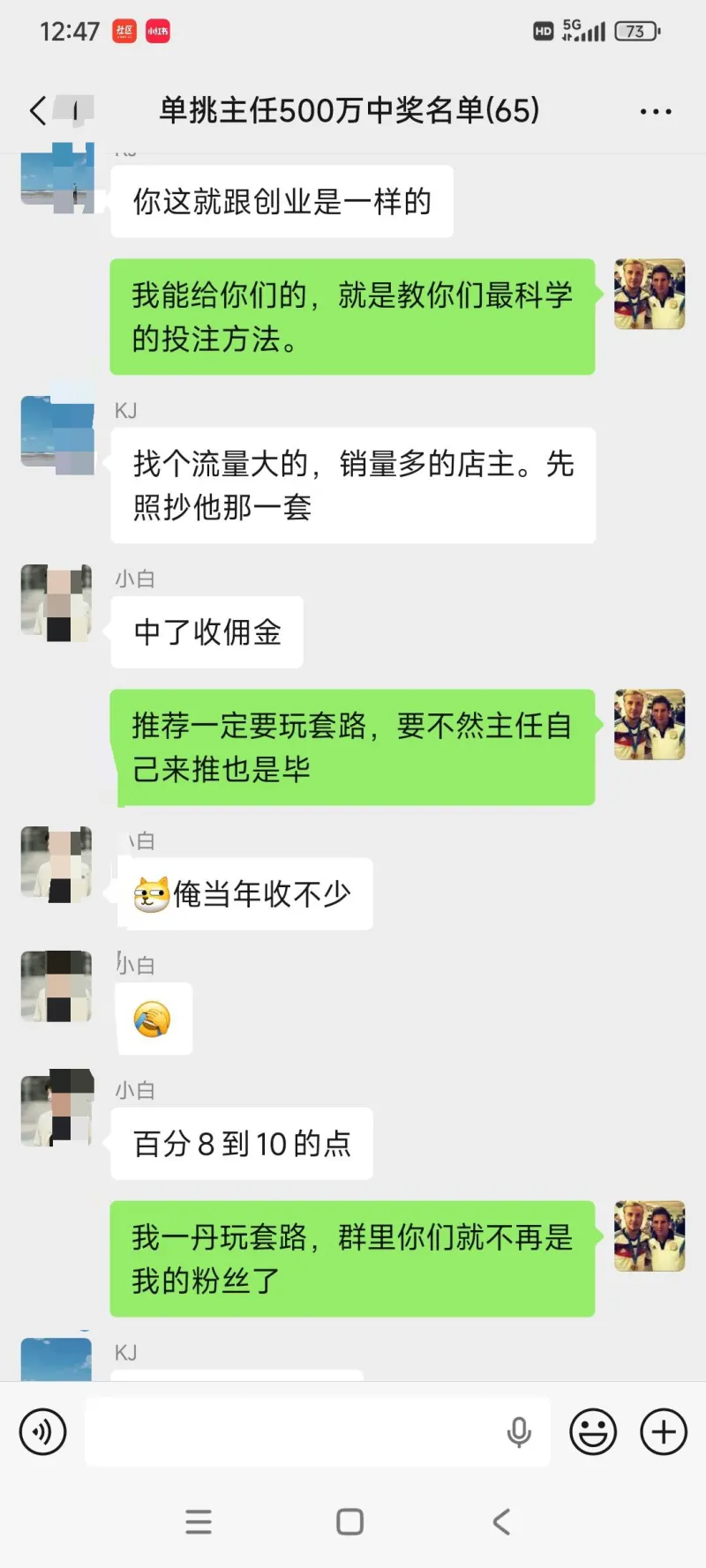706x1568 pixels.
Task: Tap system home button
Action: (x=350, y=1521)
